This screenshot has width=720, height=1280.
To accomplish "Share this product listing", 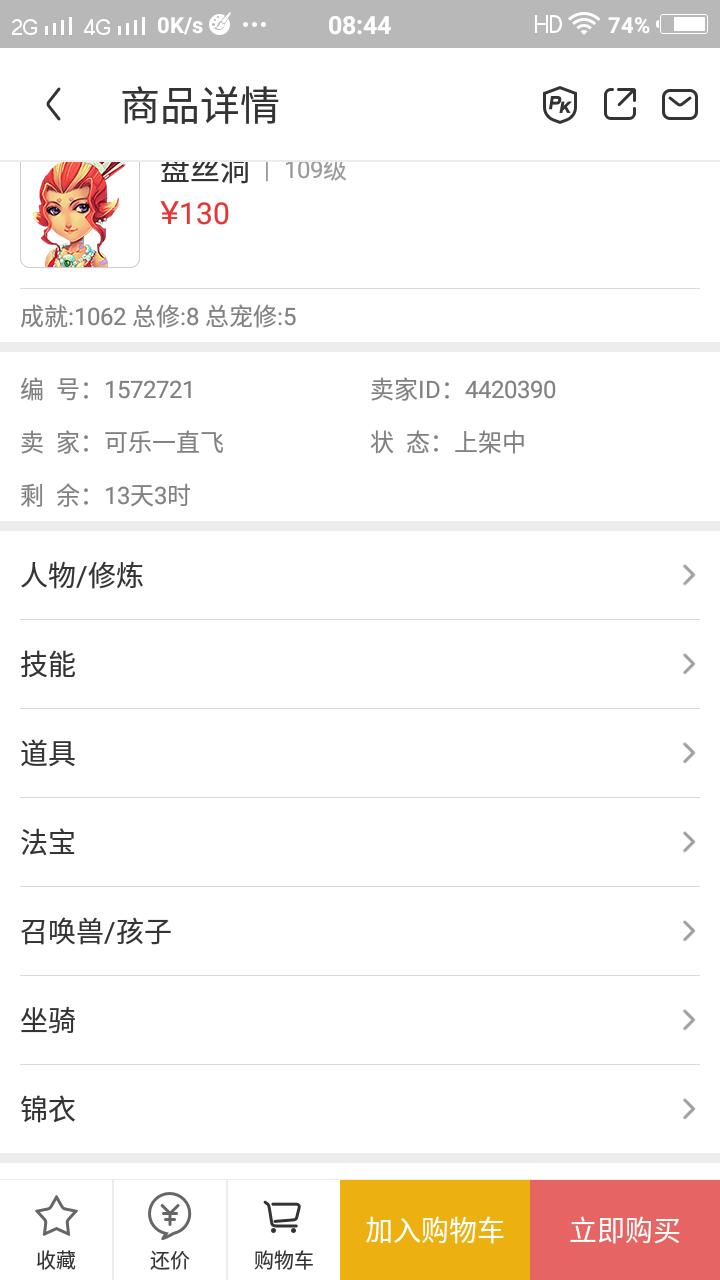I will coord(619,104).
